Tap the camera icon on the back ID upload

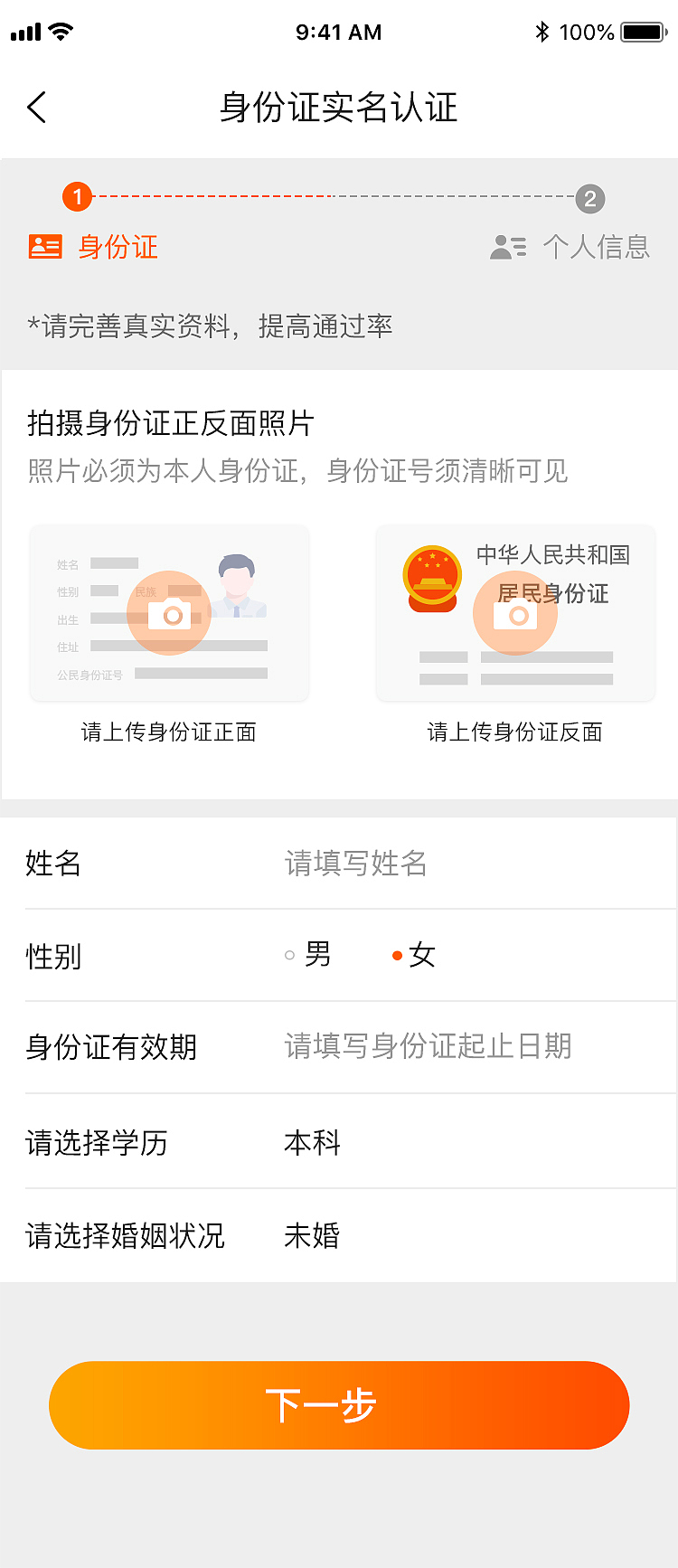(514, 613)
